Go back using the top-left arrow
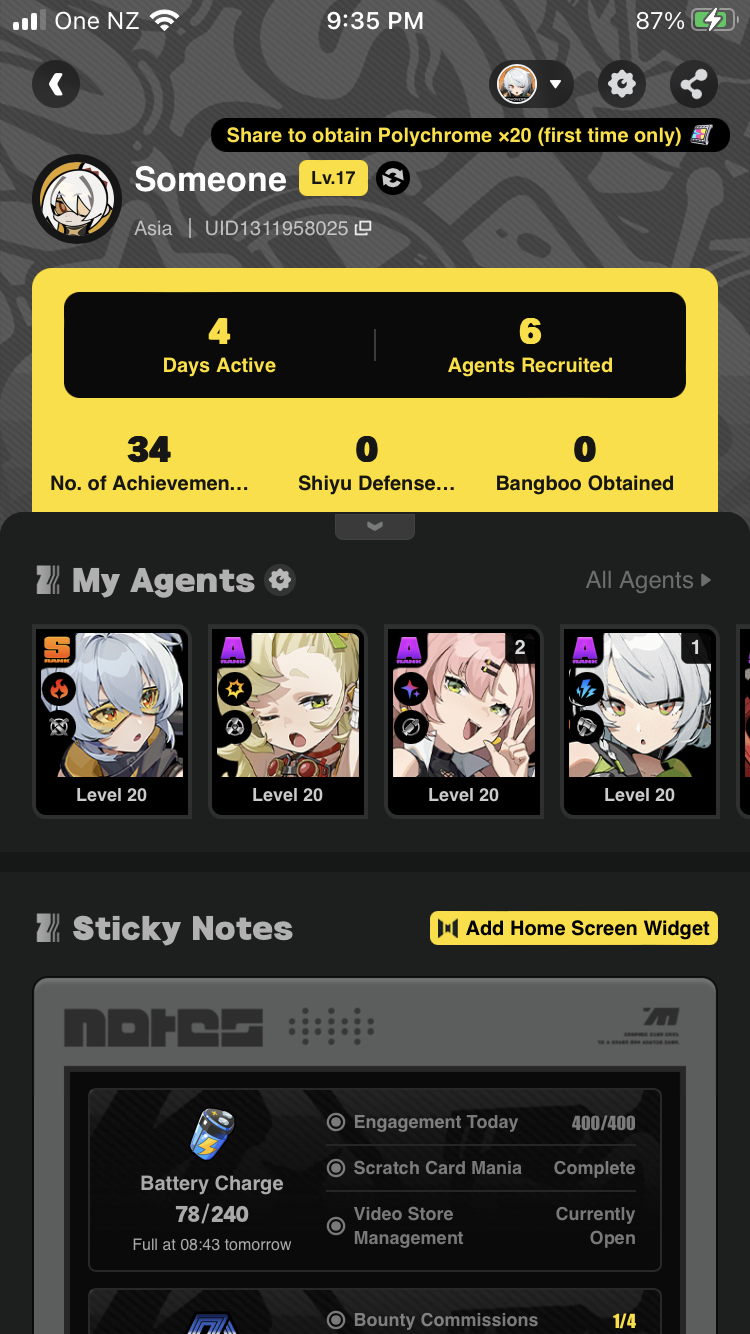Screen dimensions: 750x1334 56,85
